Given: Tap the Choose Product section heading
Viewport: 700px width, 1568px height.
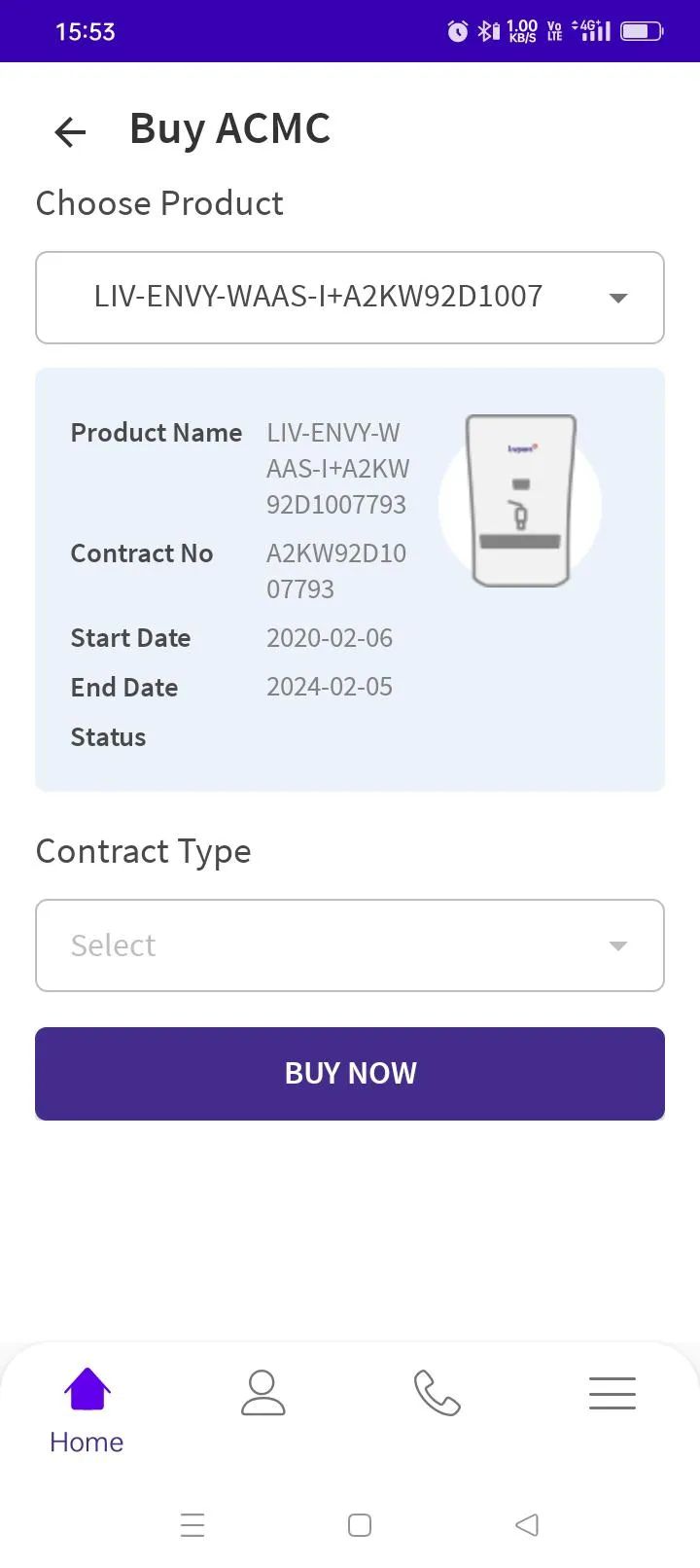Looking at the screenshot, I should pyautogui.click(x=158, y=203).
